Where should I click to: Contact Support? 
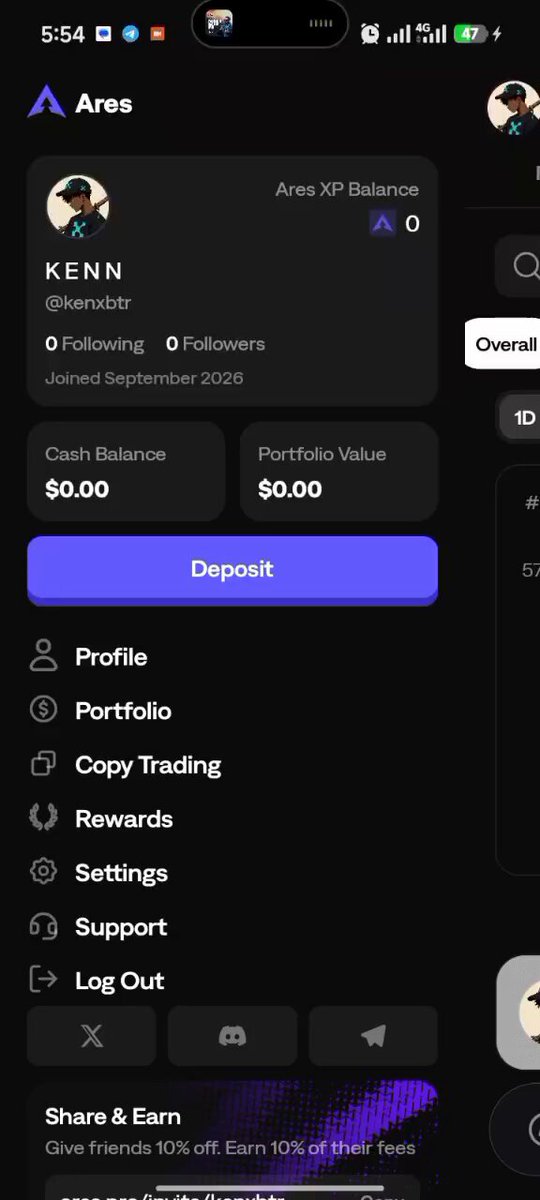pyautogui.click(x=98, y=927)
